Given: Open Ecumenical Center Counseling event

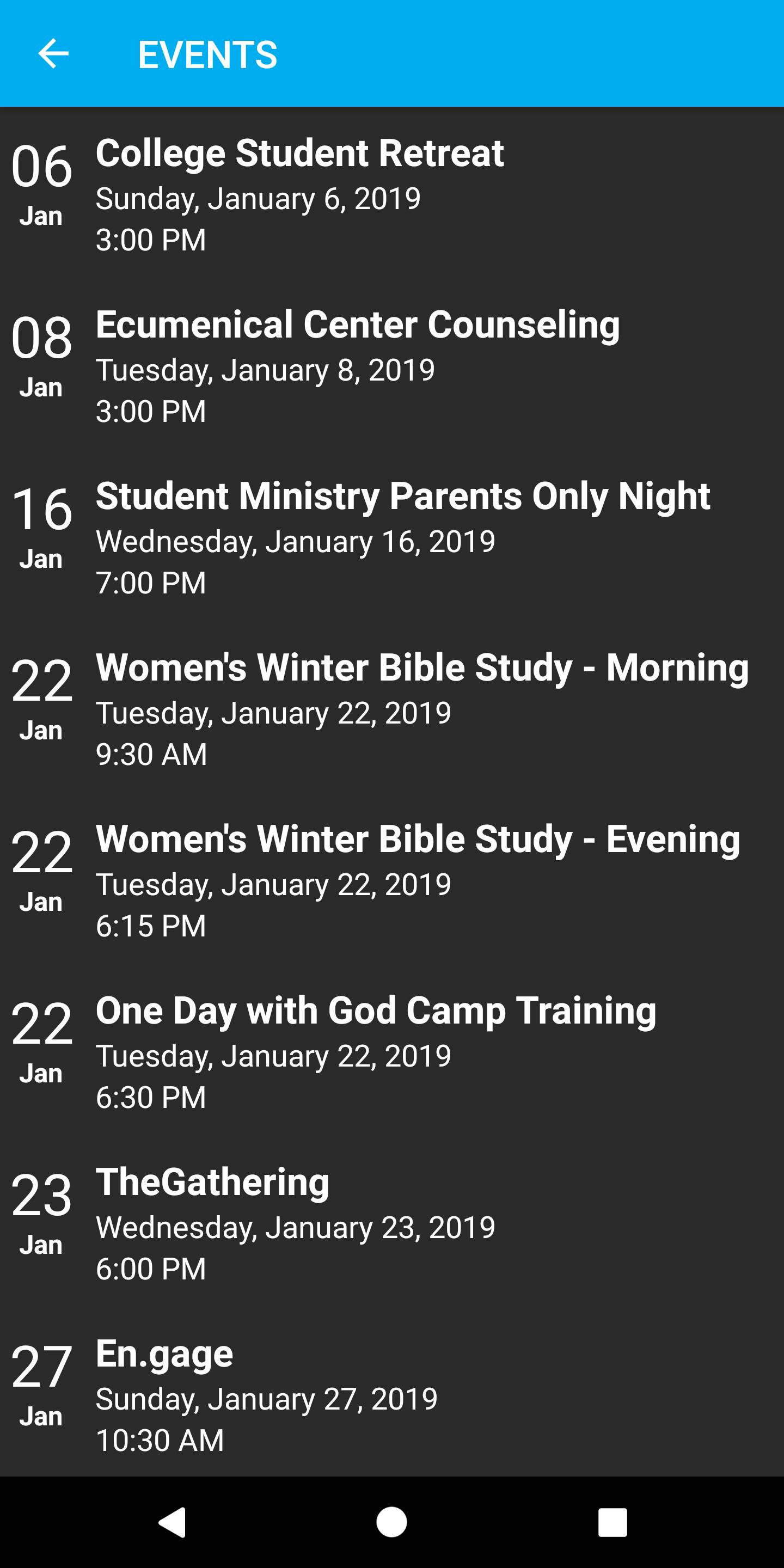Looking at the screenshot, I should [x=392, y=365].
